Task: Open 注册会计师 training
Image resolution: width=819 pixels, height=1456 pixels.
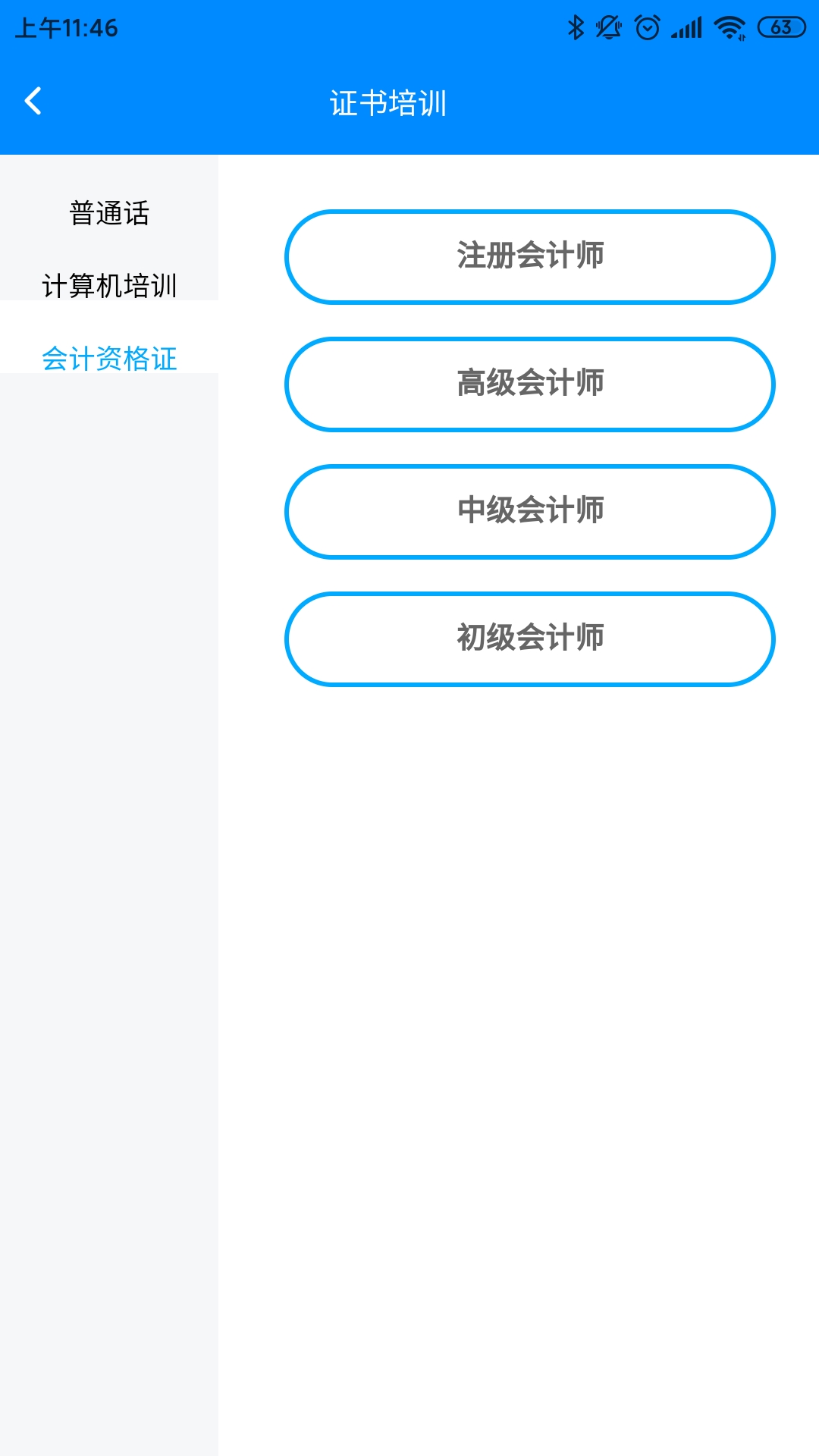Action: click(x=529, y=257)
